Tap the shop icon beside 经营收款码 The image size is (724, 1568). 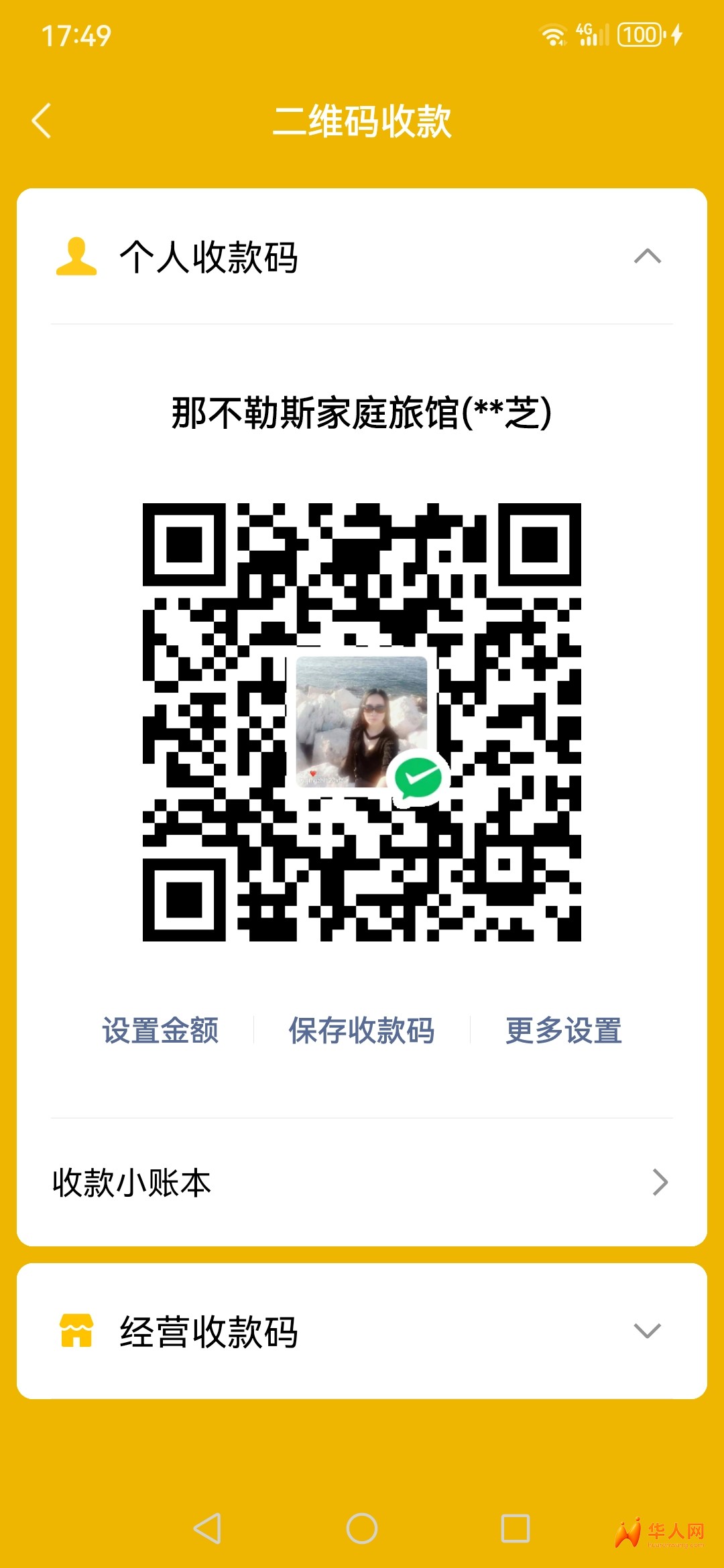coord(76,1331)
